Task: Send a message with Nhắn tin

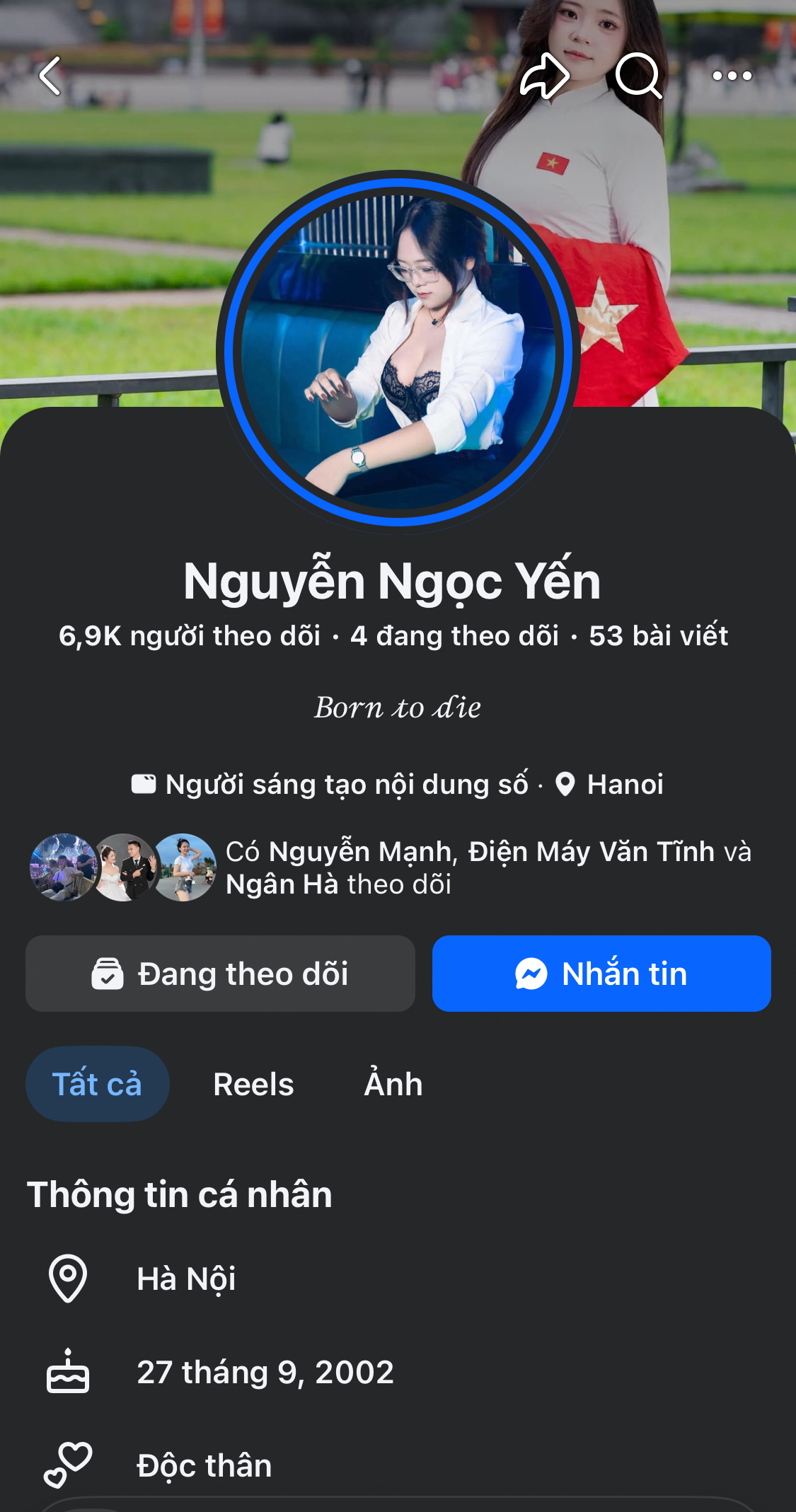Action: pyautogui.click(x=601, y=974)
